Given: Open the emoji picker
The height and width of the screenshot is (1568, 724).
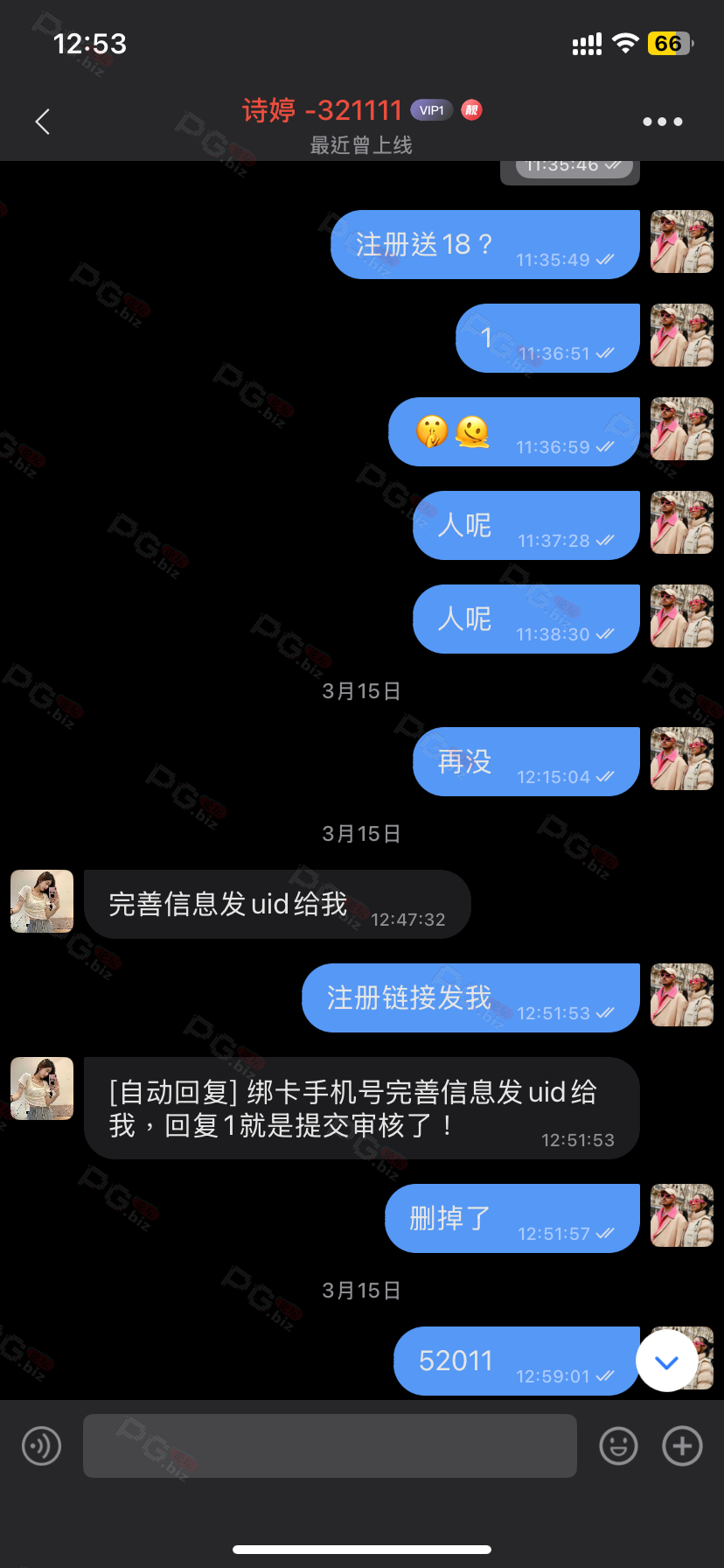Looking at the screenshot, I should click(618, 1445).
